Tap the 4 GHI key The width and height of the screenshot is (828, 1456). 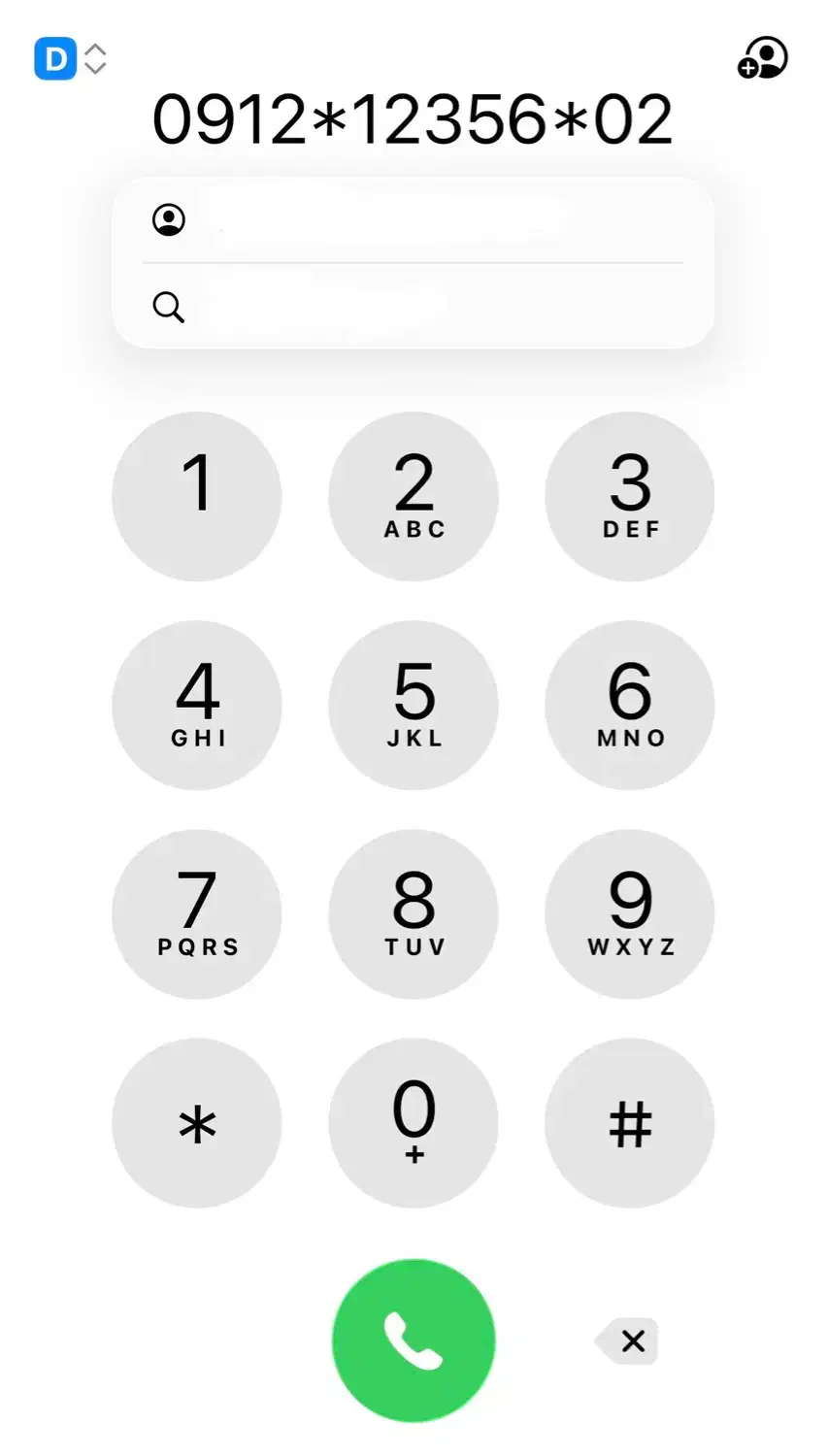(x=197, y=705)
